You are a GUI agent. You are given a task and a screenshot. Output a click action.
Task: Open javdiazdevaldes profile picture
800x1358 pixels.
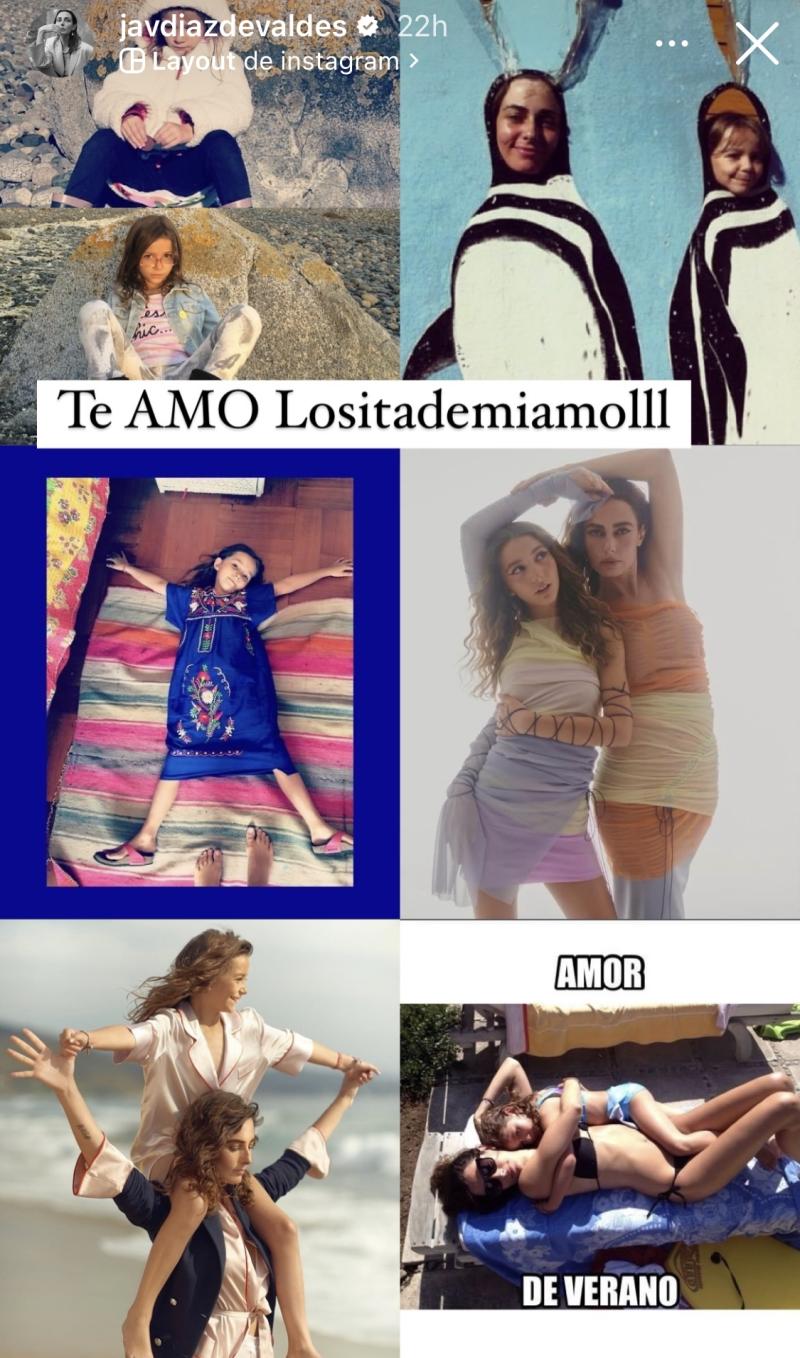tap(61, 43)
